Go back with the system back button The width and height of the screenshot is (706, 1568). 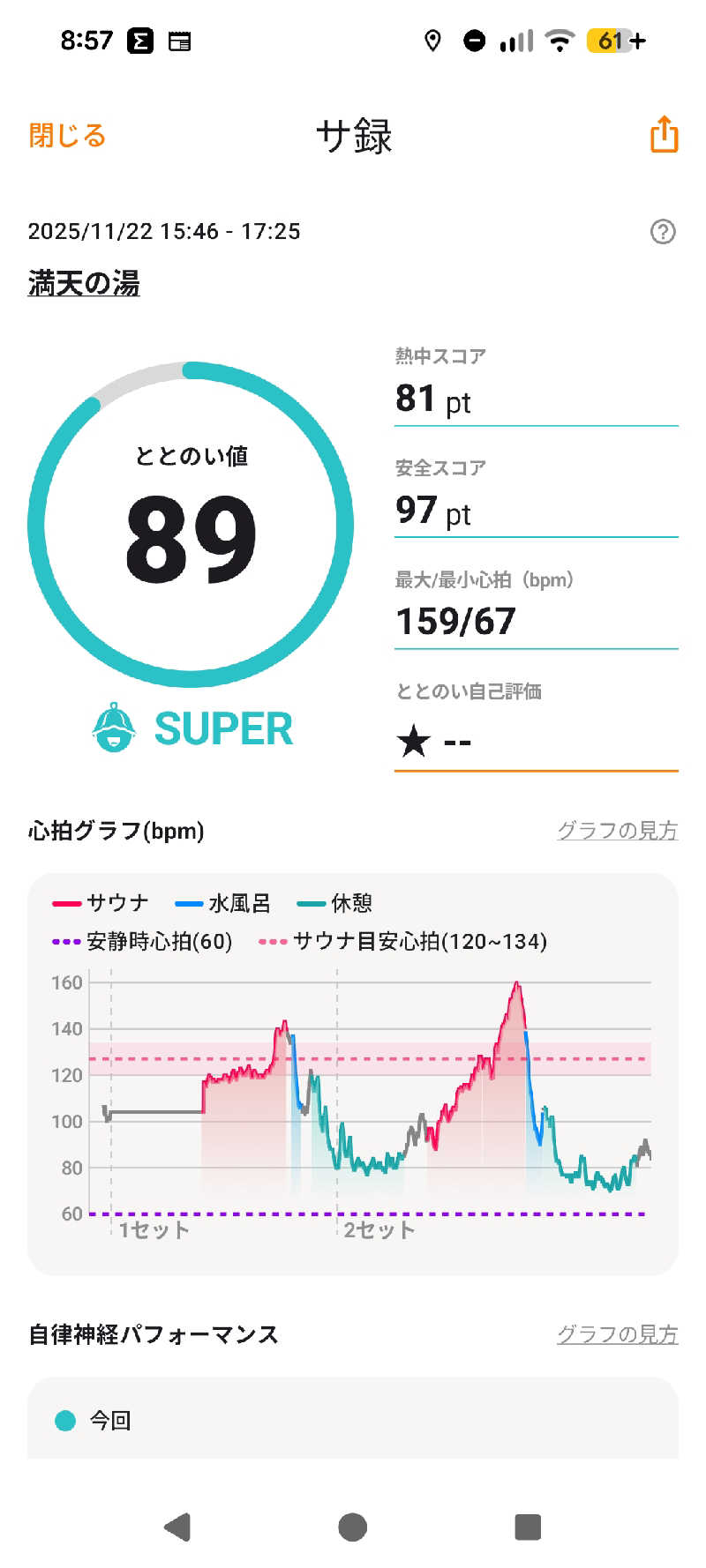point(178,1527)
